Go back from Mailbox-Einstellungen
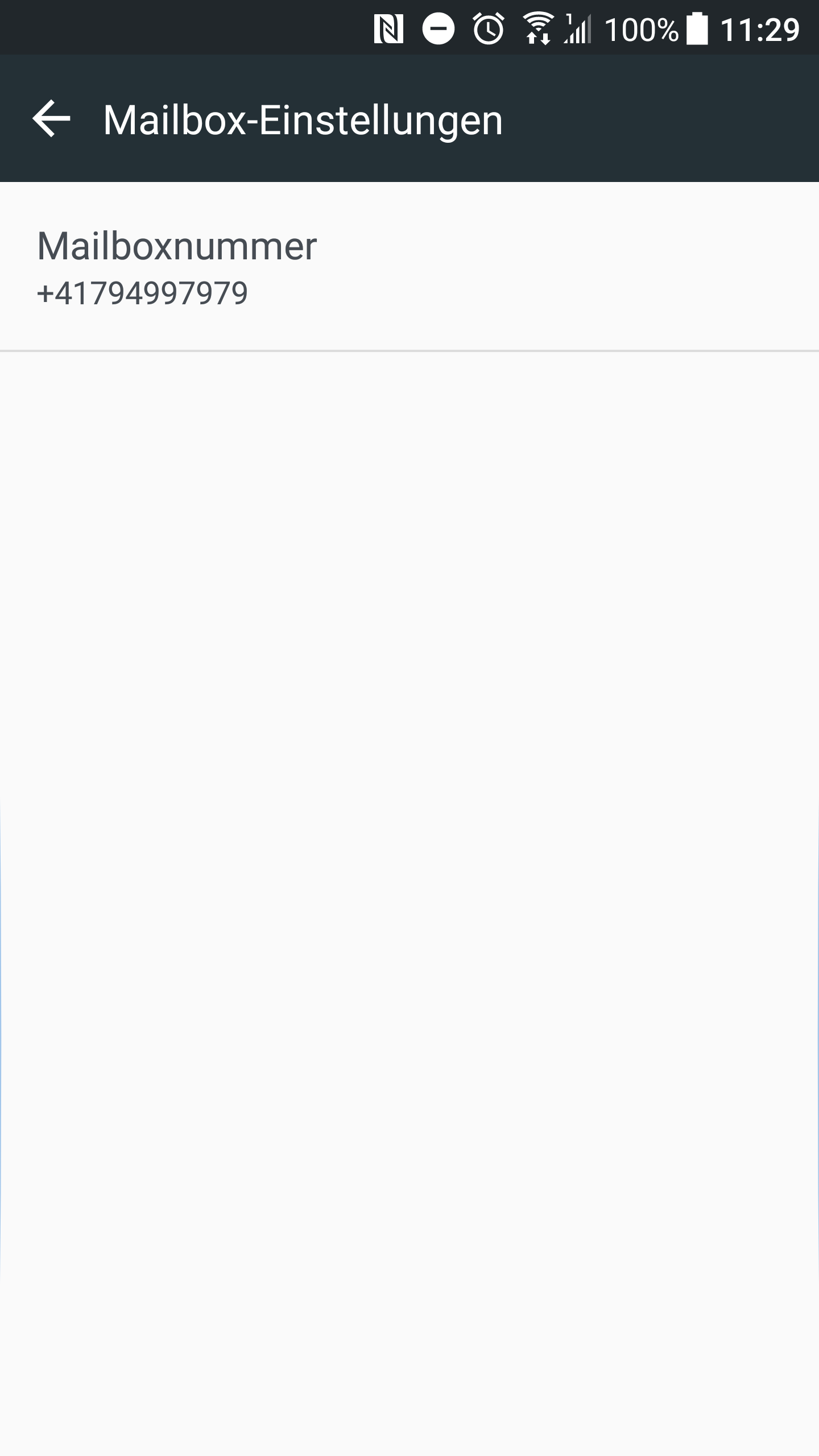 click(x=51, y=119)
